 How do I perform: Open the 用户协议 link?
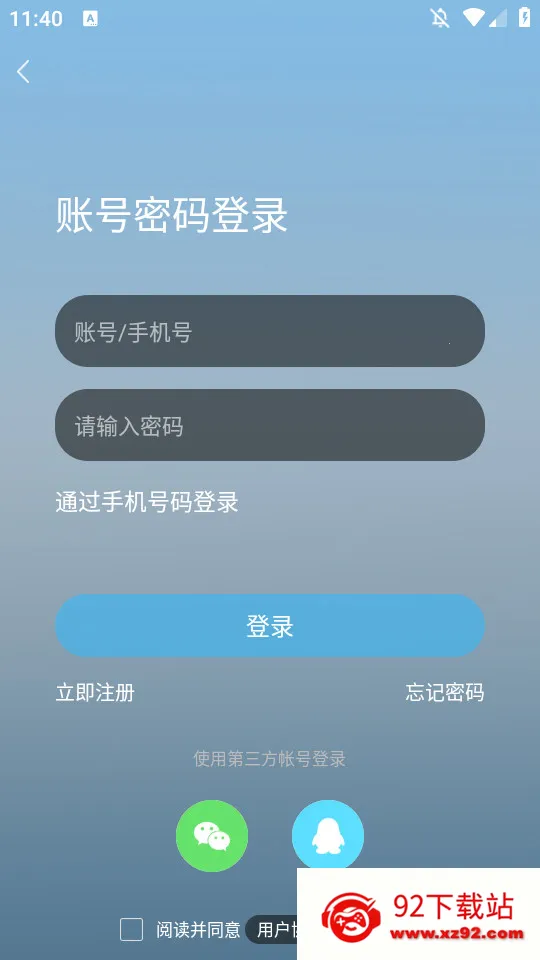(x=272, y=929)
